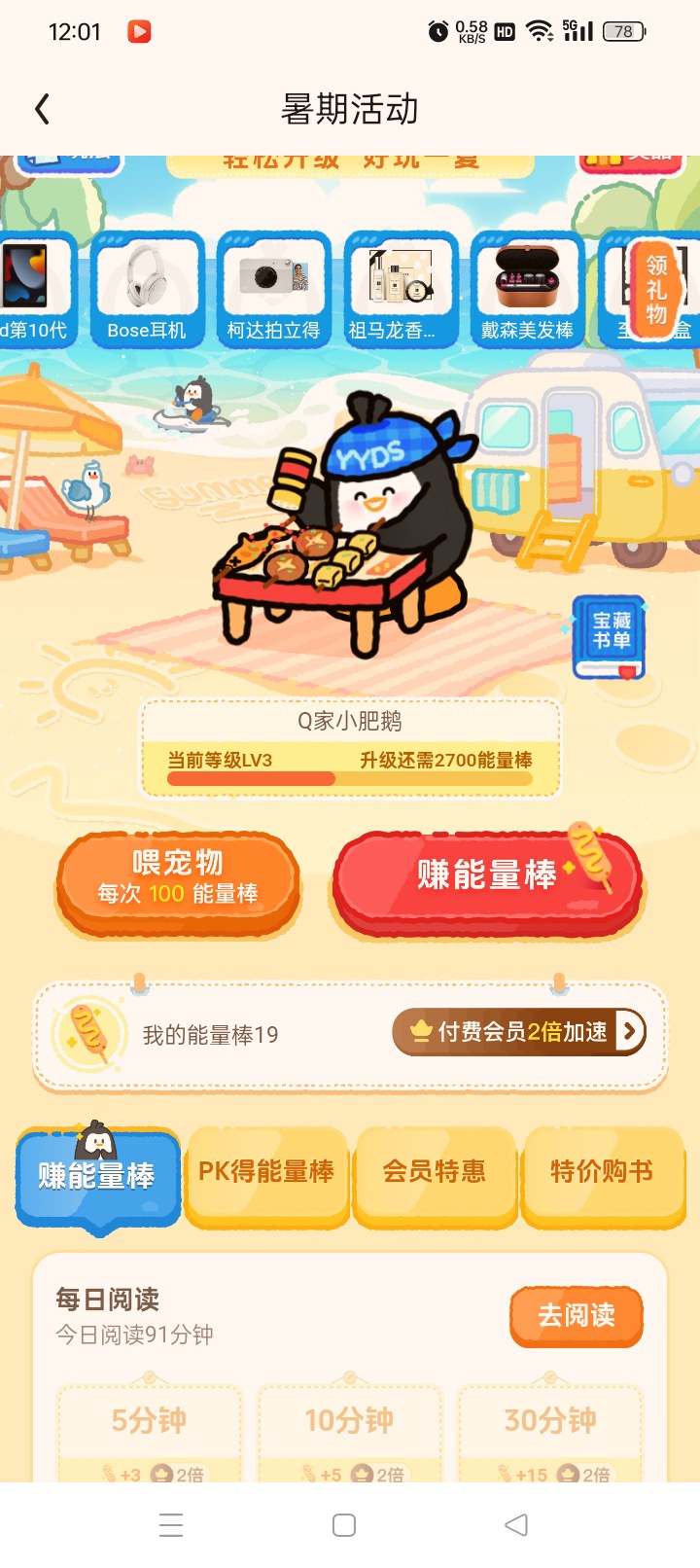Open the 特价购书 tab
Image resolution: width=700 pixels, height=1568 pixels.
coord(602,1173)
